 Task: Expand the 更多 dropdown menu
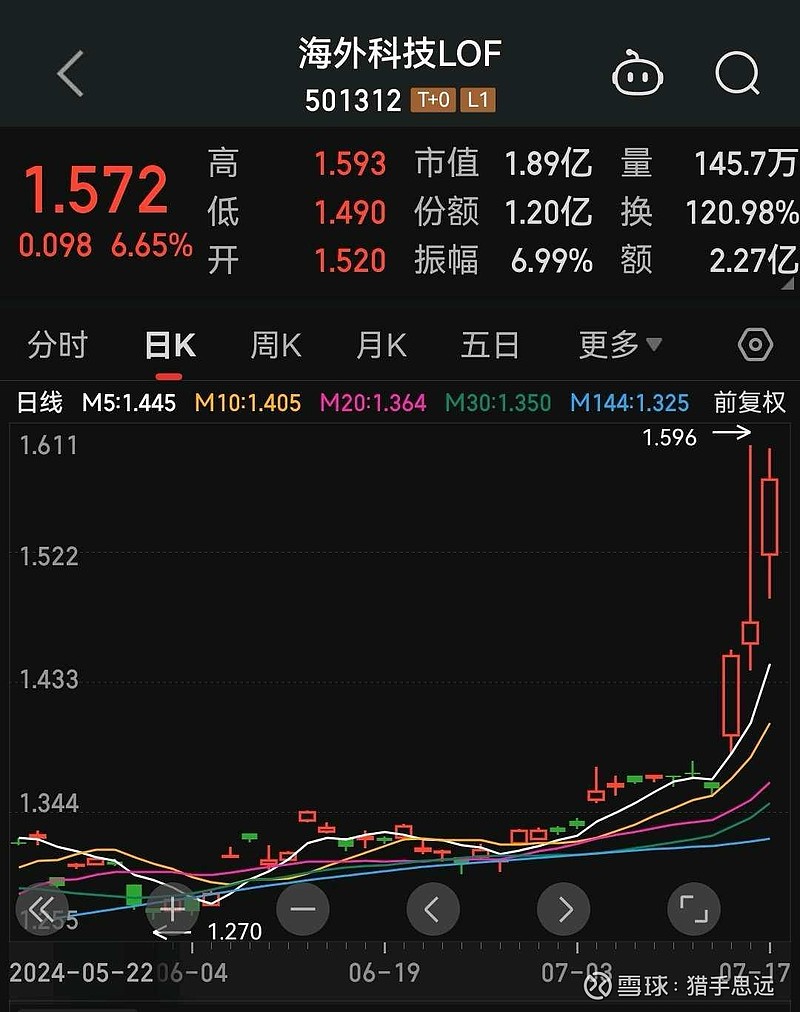pyautogui.click(x=617, y=344)
